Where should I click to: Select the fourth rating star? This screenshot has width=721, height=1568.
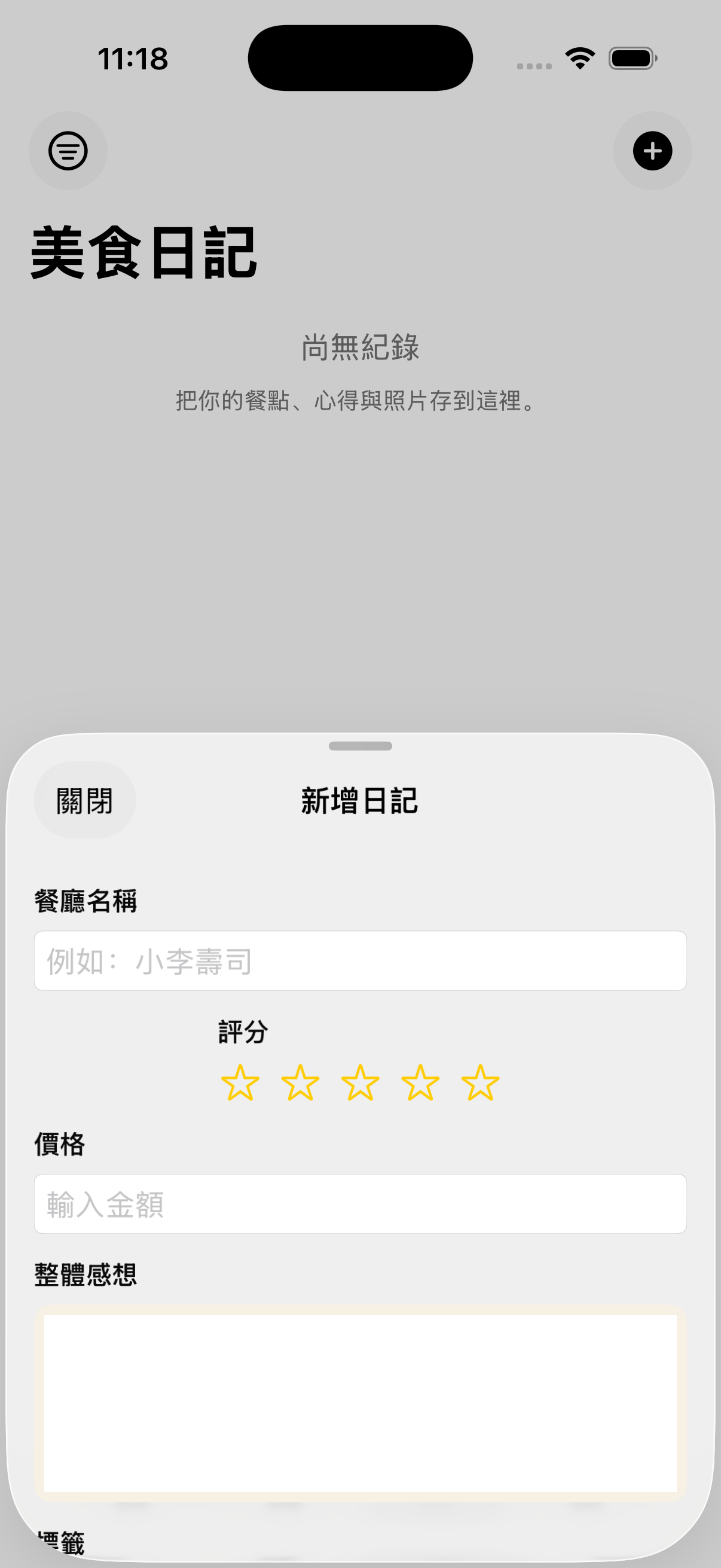pos(421,1083)
